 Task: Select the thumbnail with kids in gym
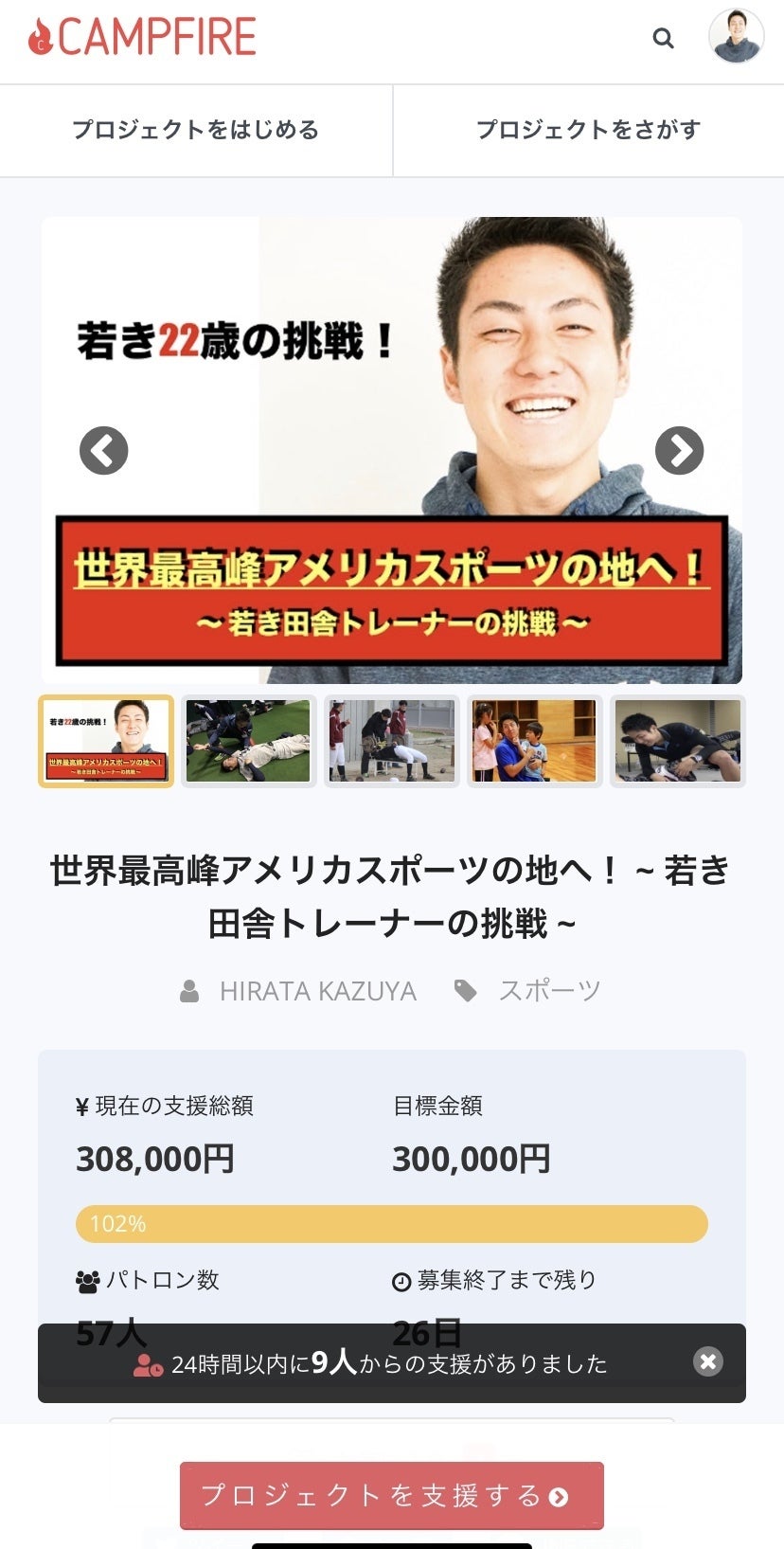tap(534, 741)
